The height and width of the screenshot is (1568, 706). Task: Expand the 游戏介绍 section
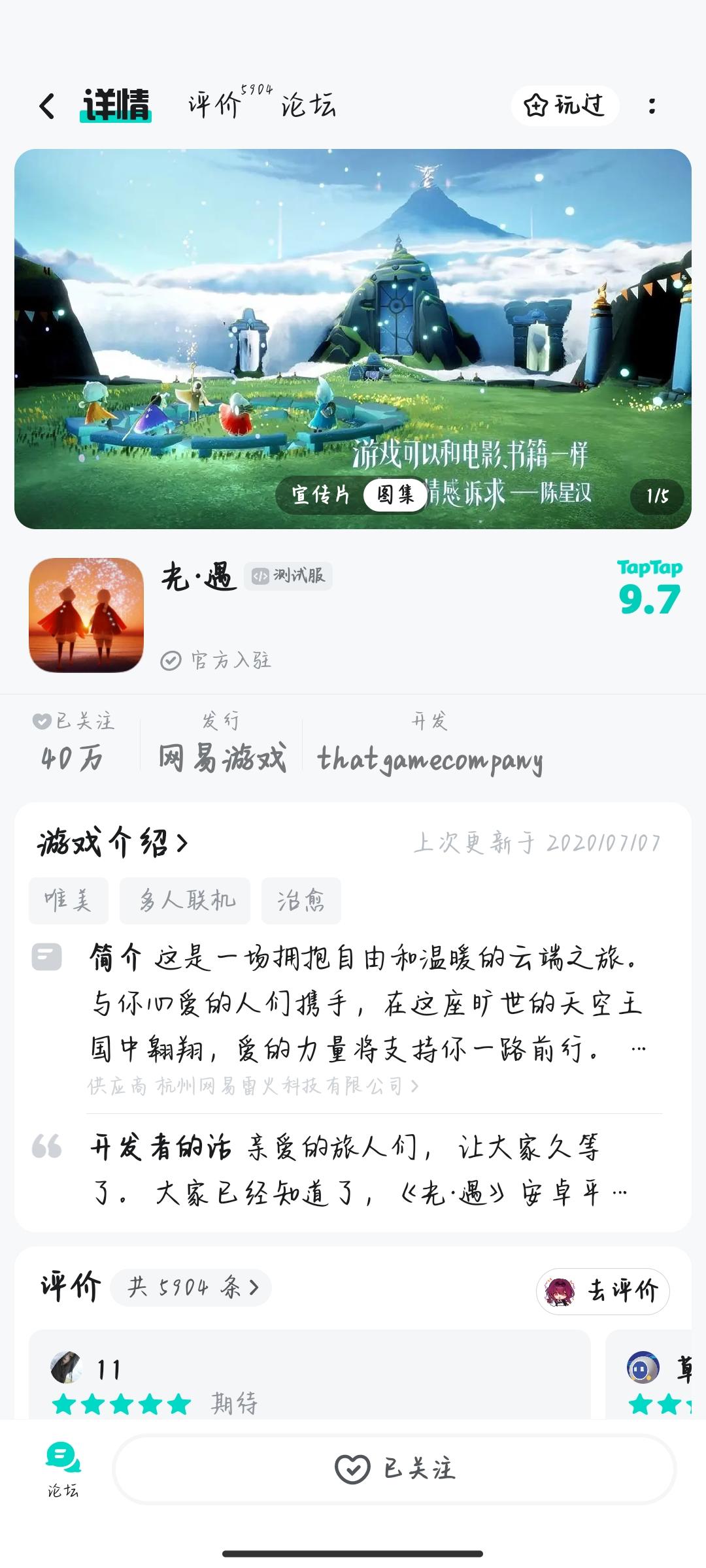point(111,843)
